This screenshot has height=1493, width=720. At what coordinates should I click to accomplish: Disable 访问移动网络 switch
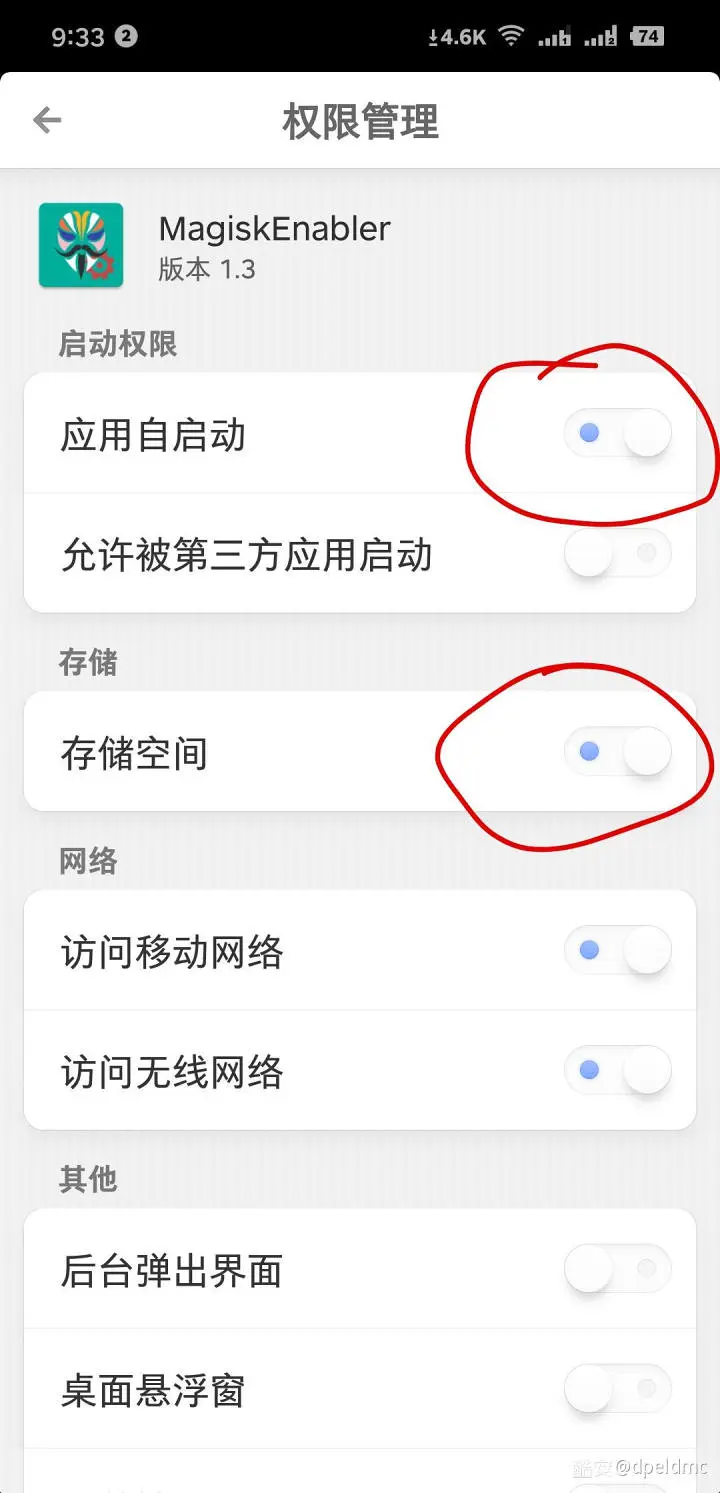(x=617, y=950)
